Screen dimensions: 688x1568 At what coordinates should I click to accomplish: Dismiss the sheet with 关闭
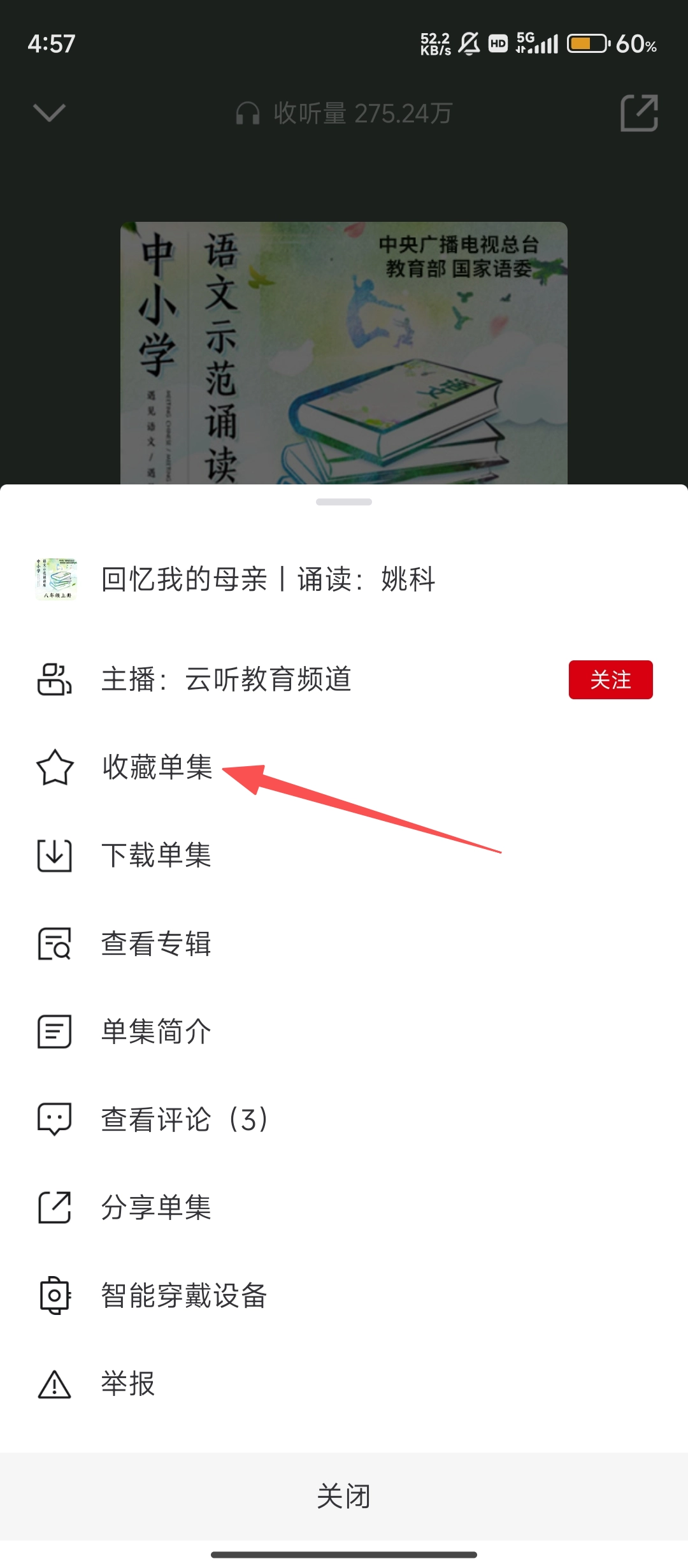point(344,1496)
